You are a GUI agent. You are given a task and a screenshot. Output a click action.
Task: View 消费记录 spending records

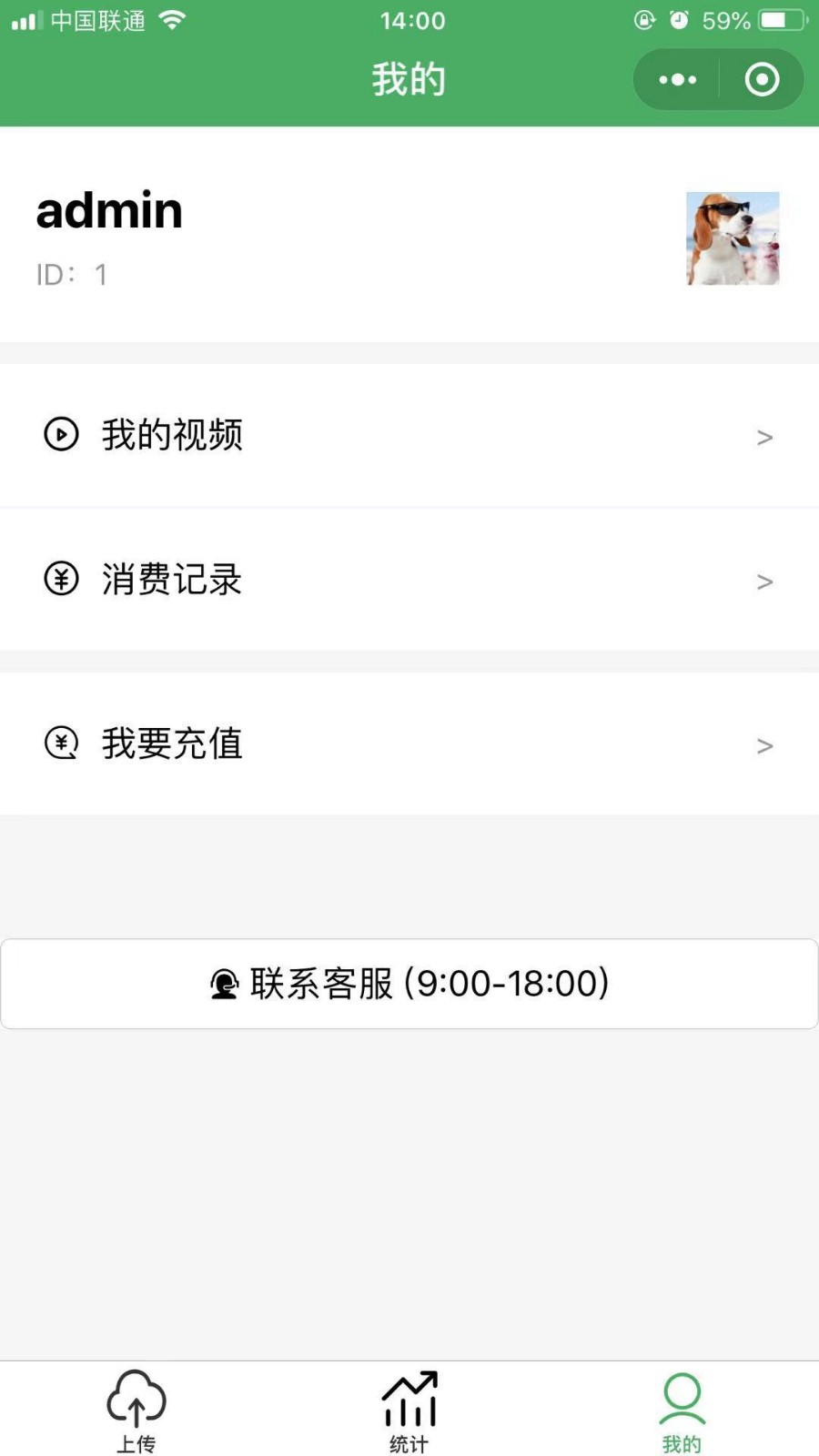point(409,580)
